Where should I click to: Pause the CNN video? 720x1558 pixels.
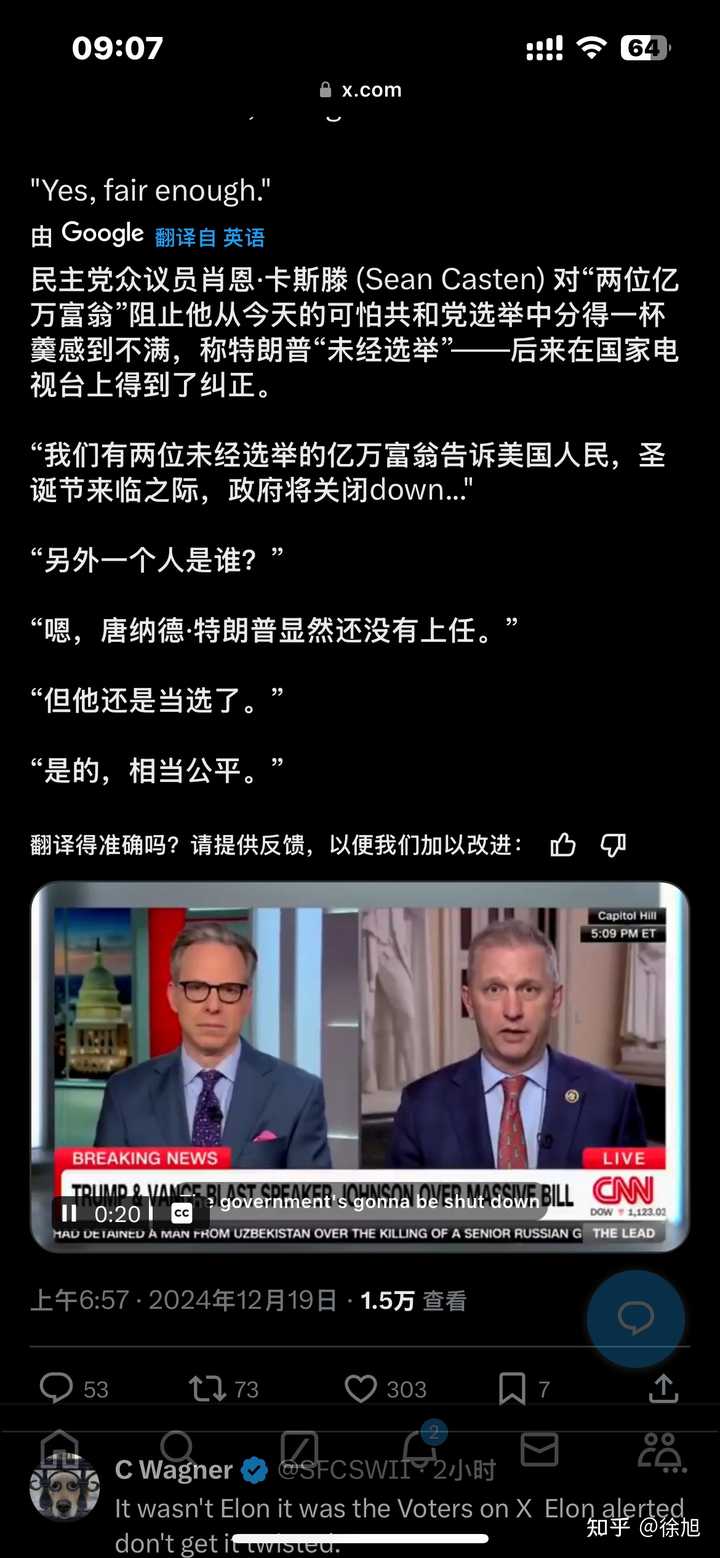point(68,1212)
